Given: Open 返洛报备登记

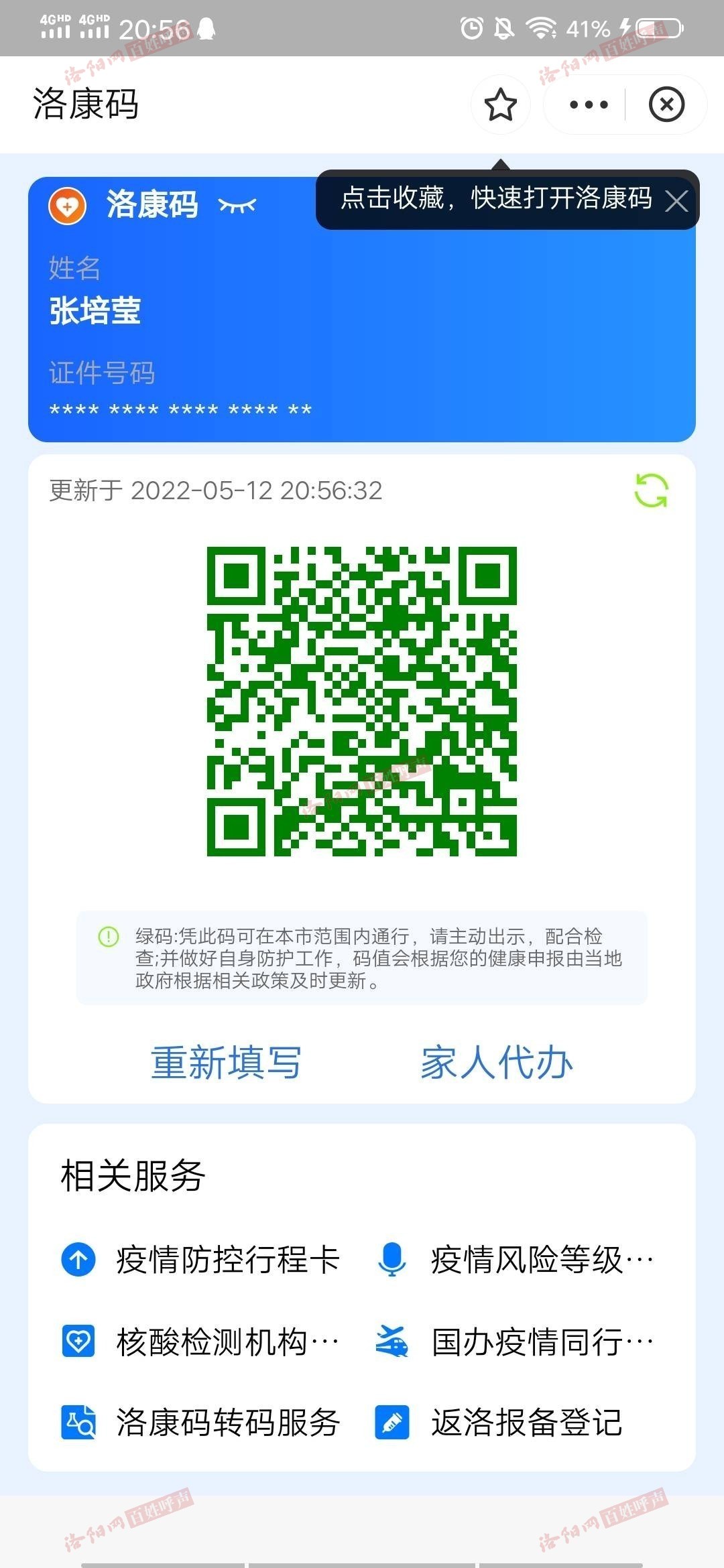Looking at the screenshot, I should [x=499, y=1423].
